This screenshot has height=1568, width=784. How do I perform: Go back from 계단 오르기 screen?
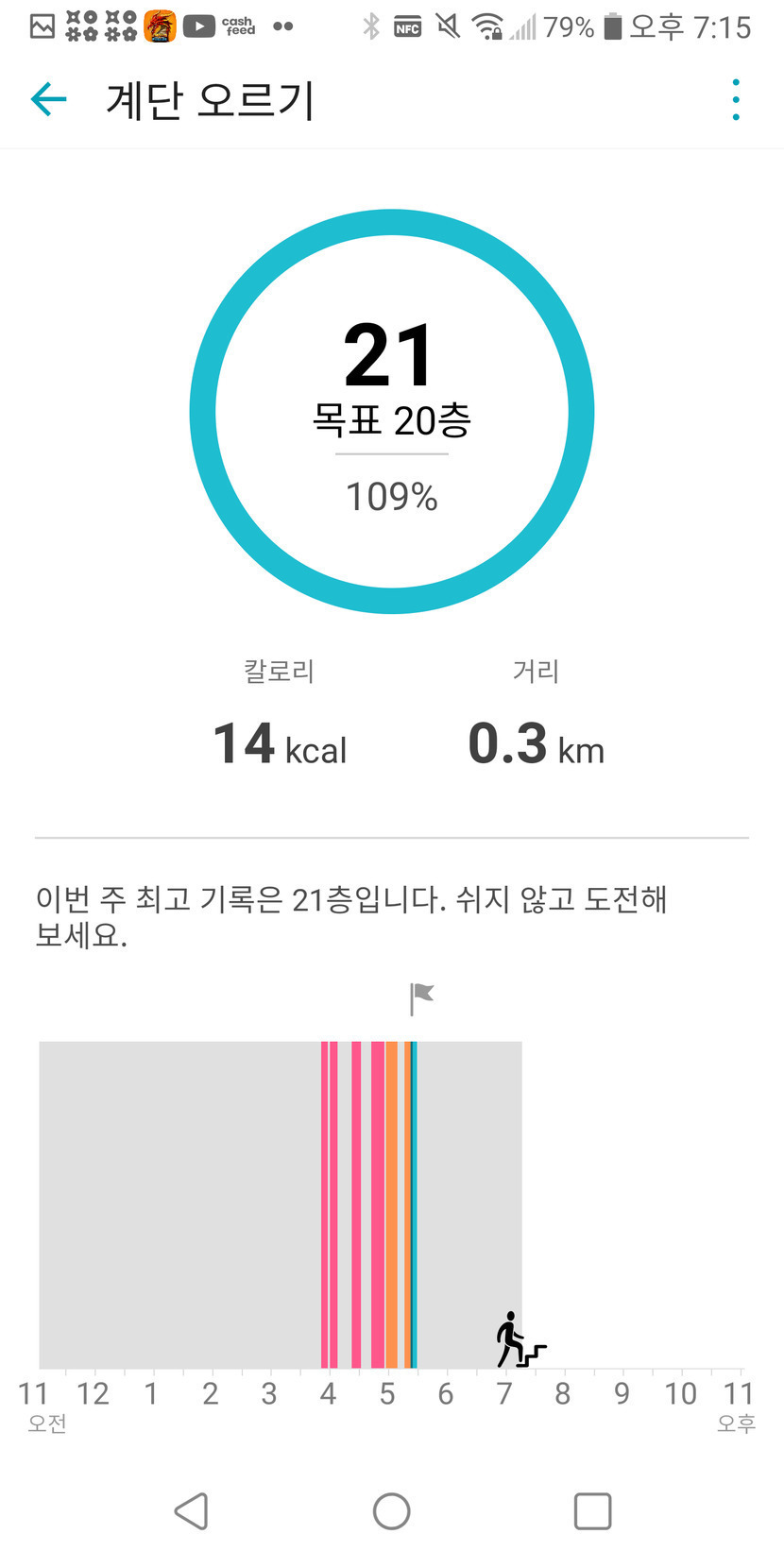[49, 99]
